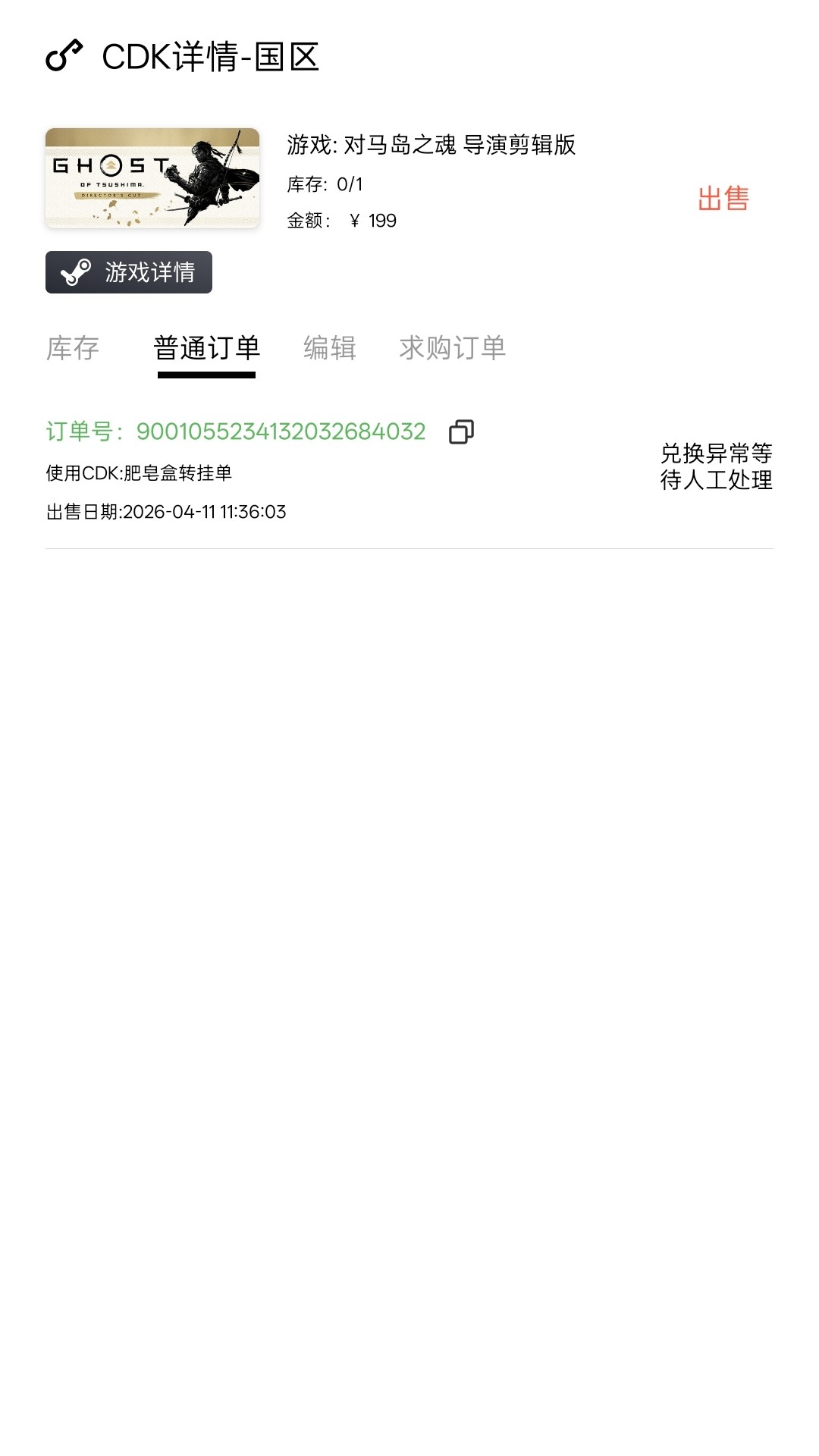
Task: Copy the order number 900105523413203268 4032
Action: tap(461, 431)
